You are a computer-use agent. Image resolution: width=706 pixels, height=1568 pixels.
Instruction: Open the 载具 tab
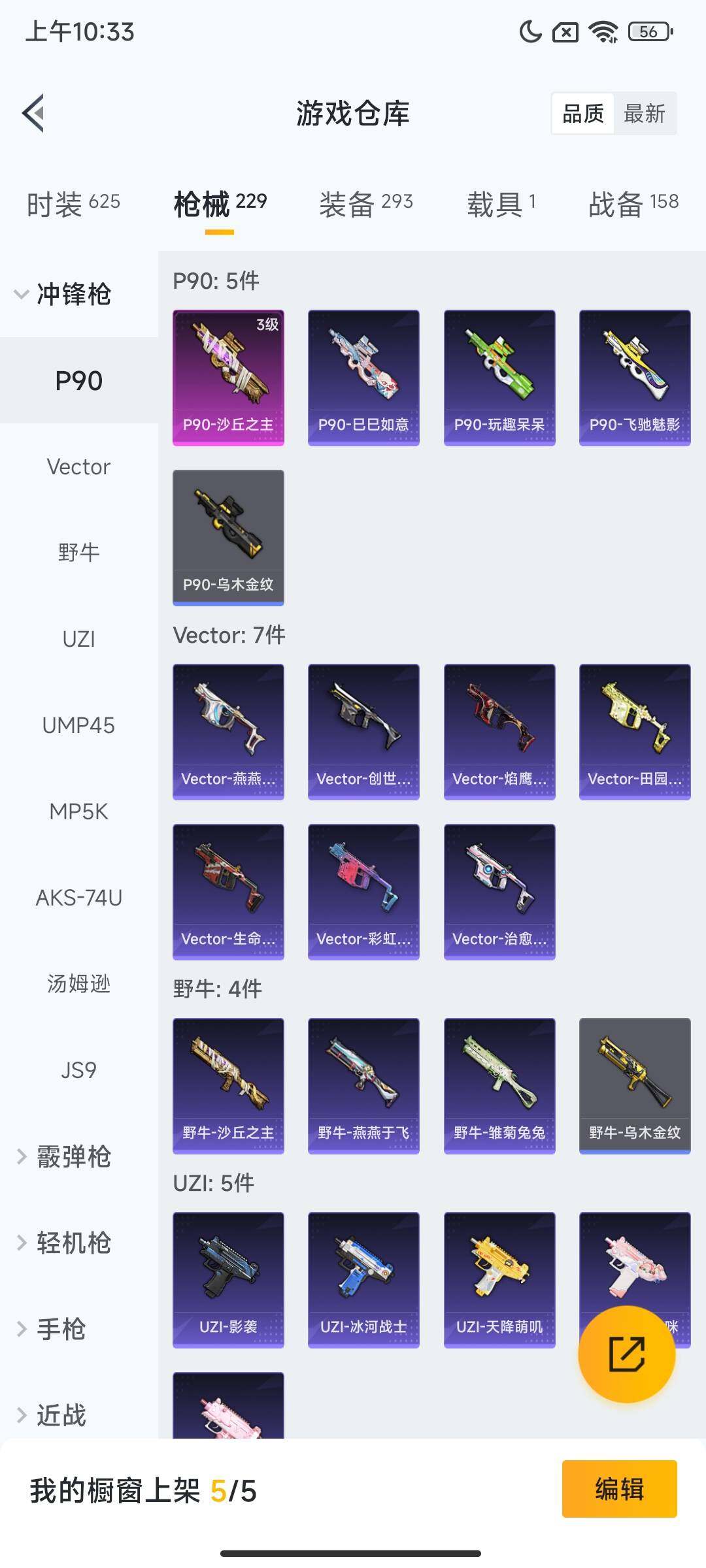pos(501,204)
